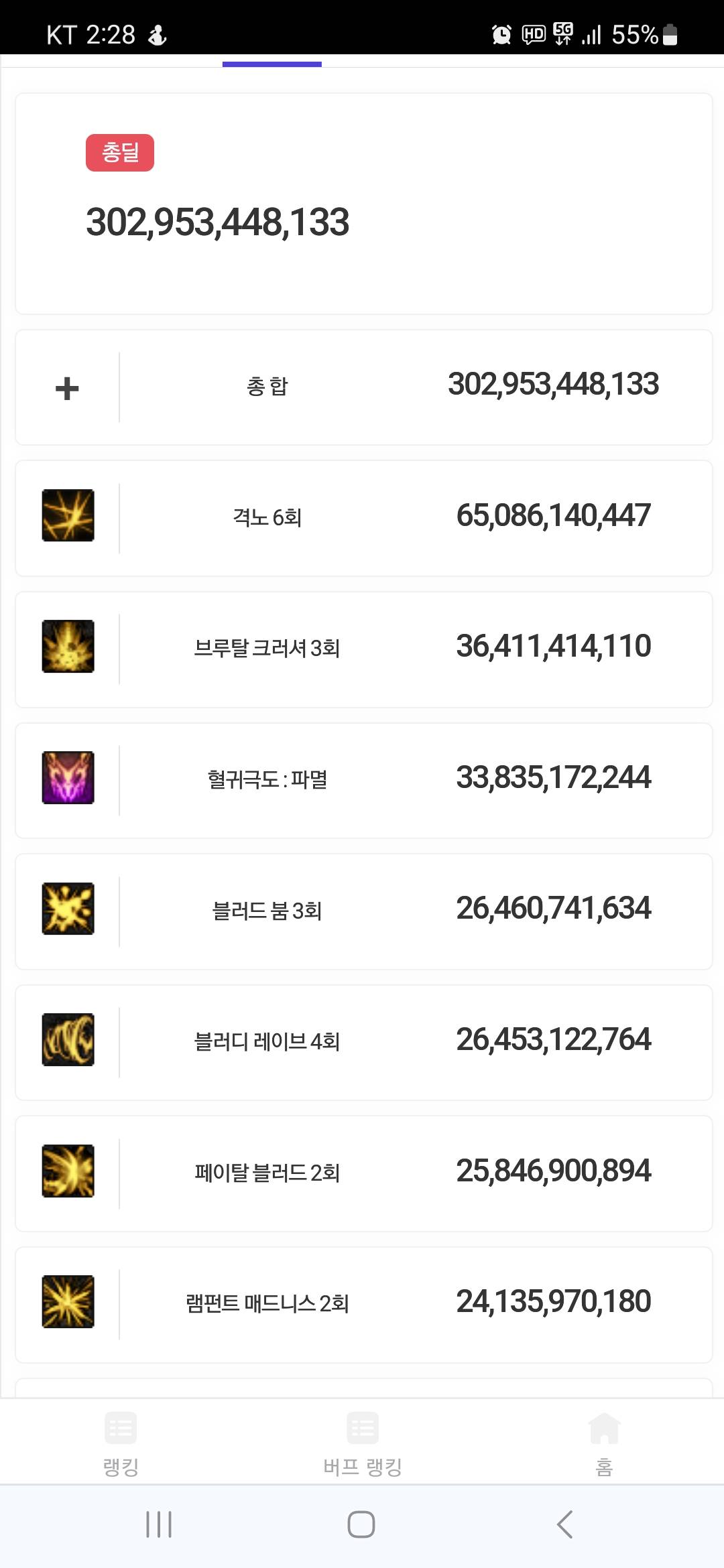Tap the system back button

pyautogui.click(x=564, y=1524)
